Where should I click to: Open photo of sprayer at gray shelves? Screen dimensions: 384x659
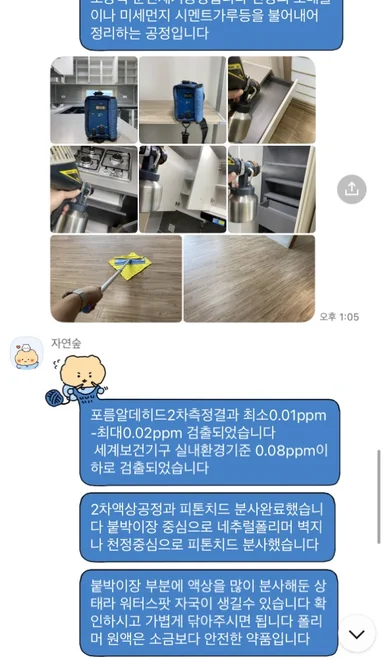(x=271, y=189)
